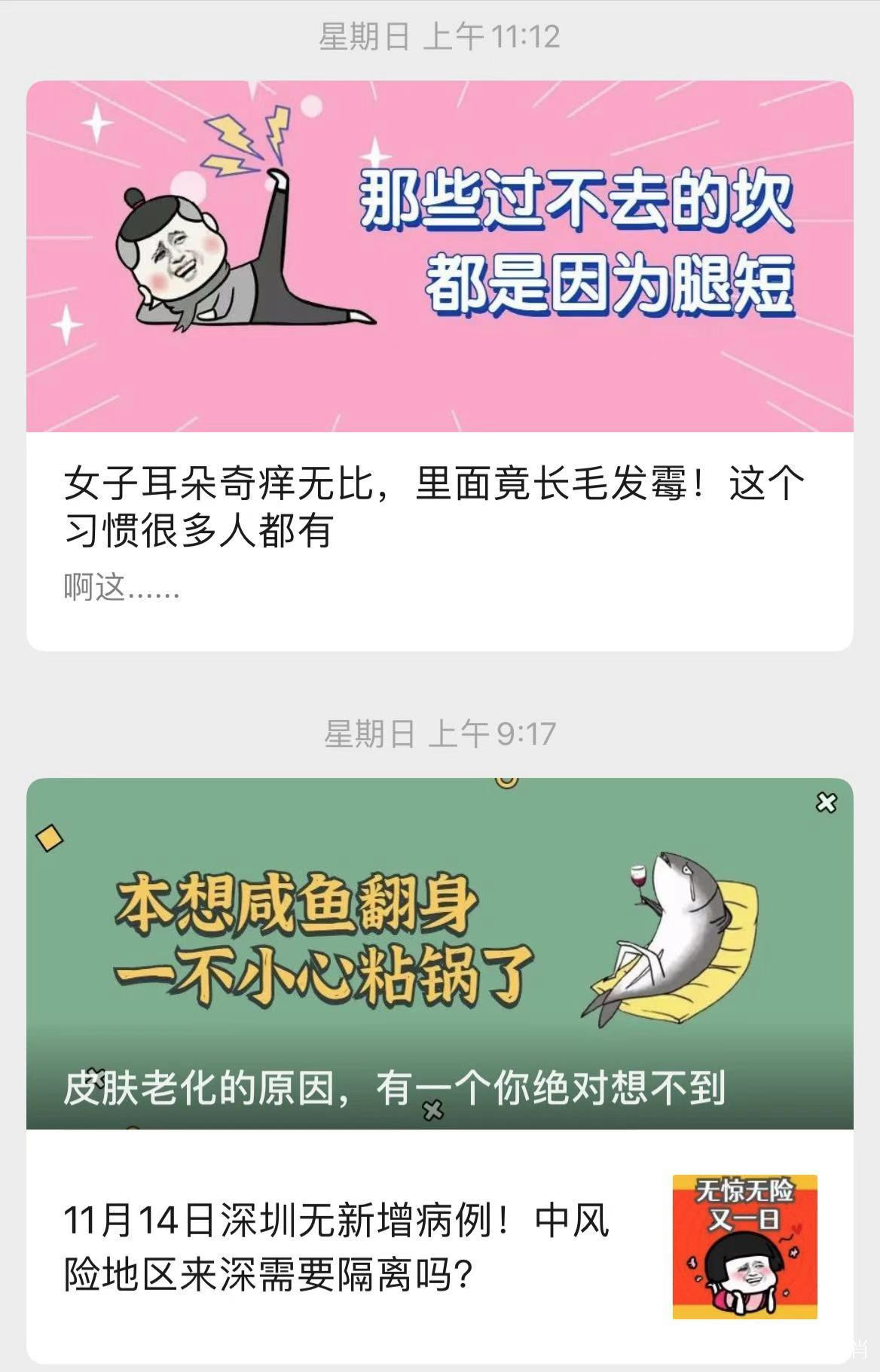Open article 皮肤老化的原因 banner
This screenshot has width=880, height=1372.
pos(439,955)
